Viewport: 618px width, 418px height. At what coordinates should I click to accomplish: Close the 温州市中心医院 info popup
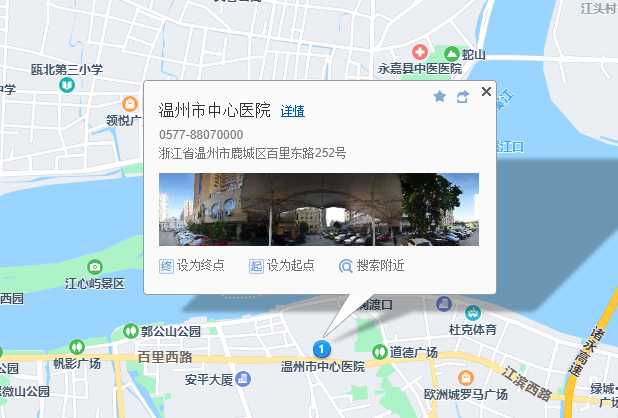[486, 92]
